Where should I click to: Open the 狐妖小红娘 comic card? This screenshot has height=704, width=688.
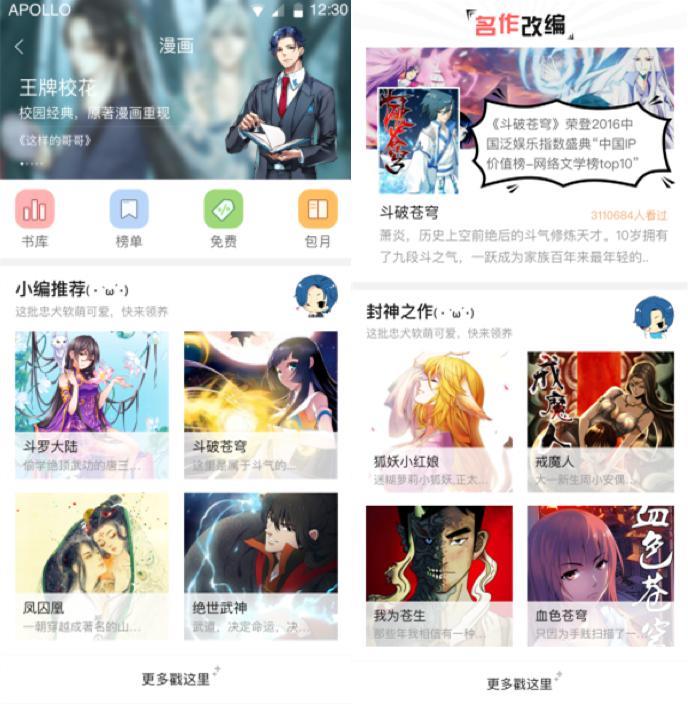439,420
